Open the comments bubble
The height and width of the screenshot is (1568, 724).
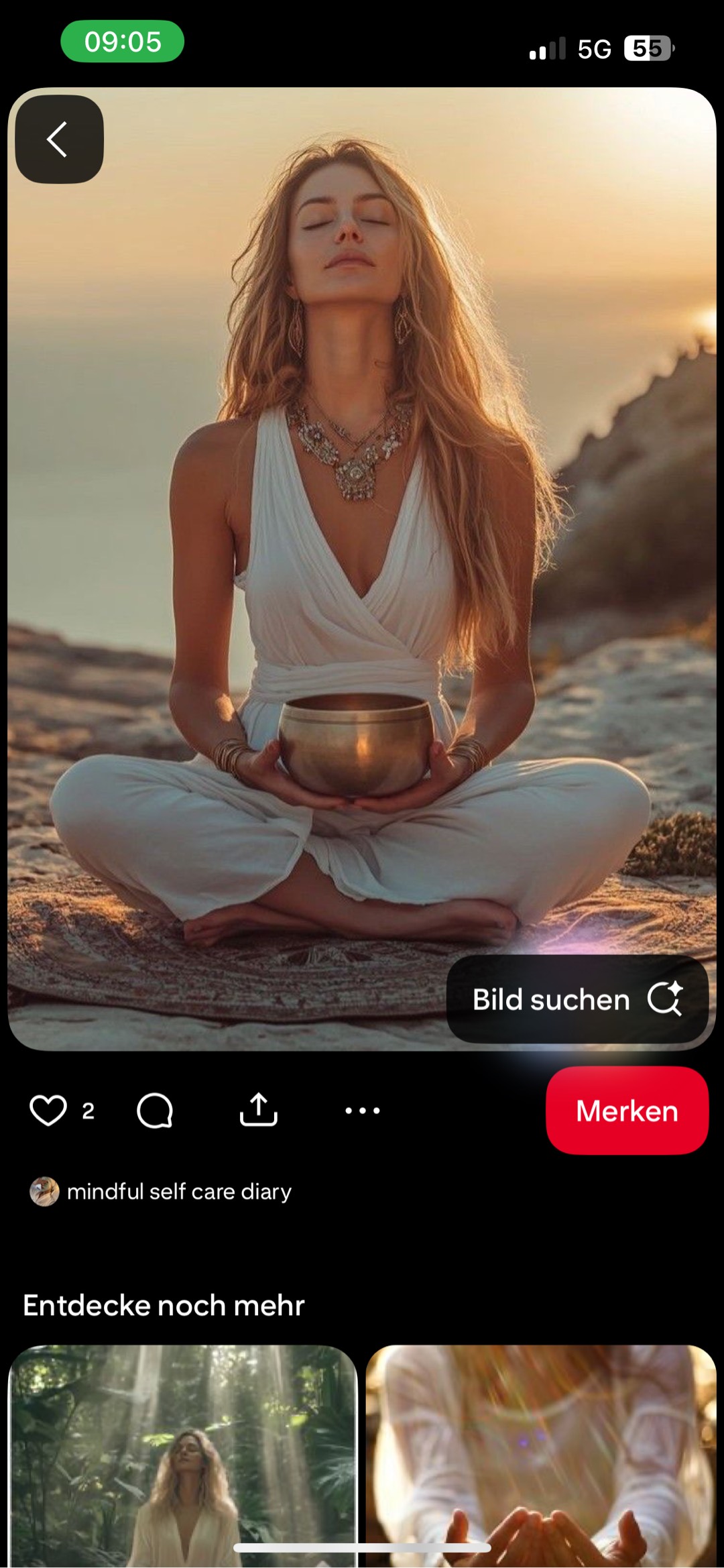point(155,1111)
